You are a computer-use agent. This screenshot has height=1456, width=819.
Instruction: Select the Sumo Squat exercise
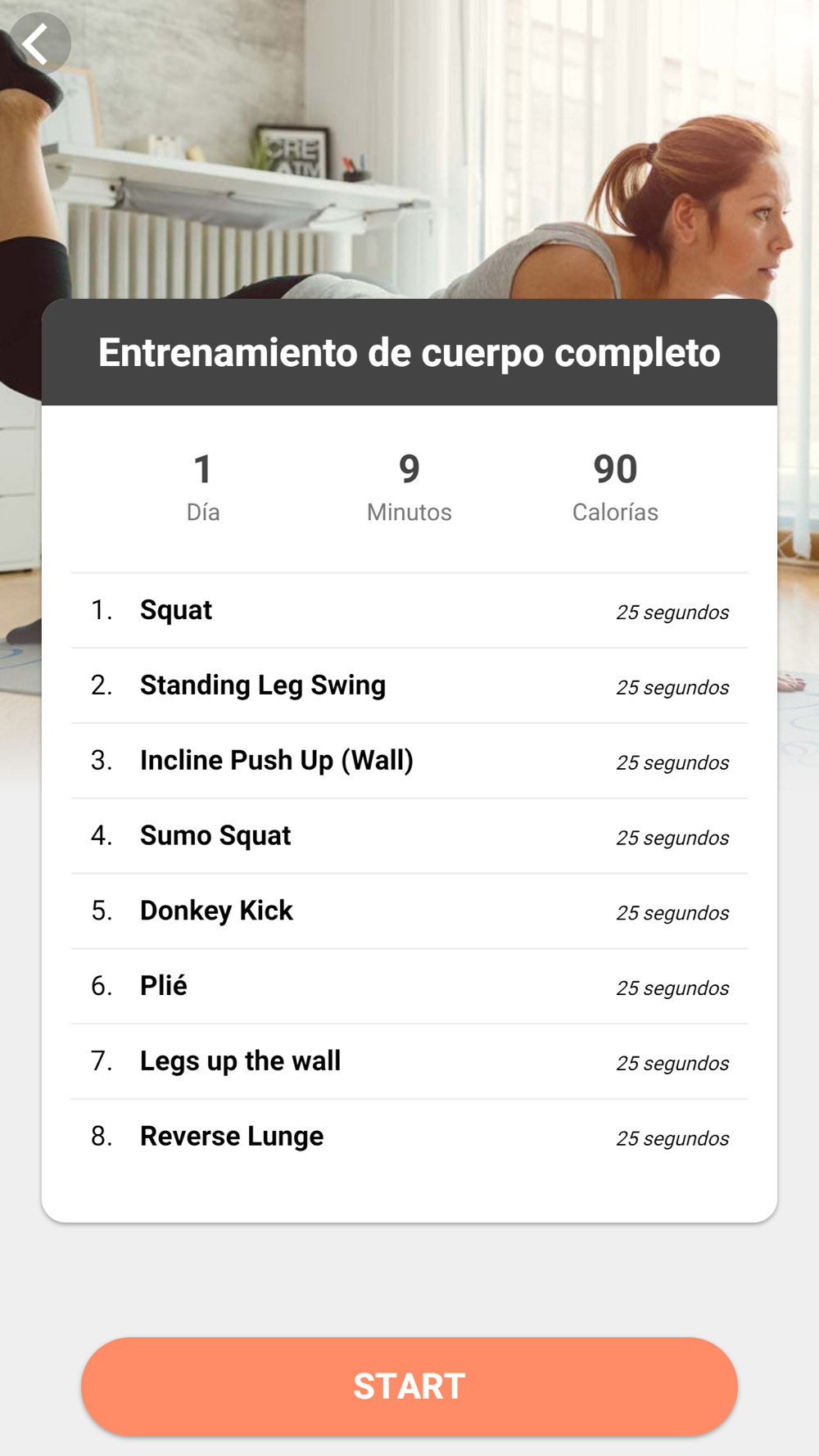click(409, 836)
